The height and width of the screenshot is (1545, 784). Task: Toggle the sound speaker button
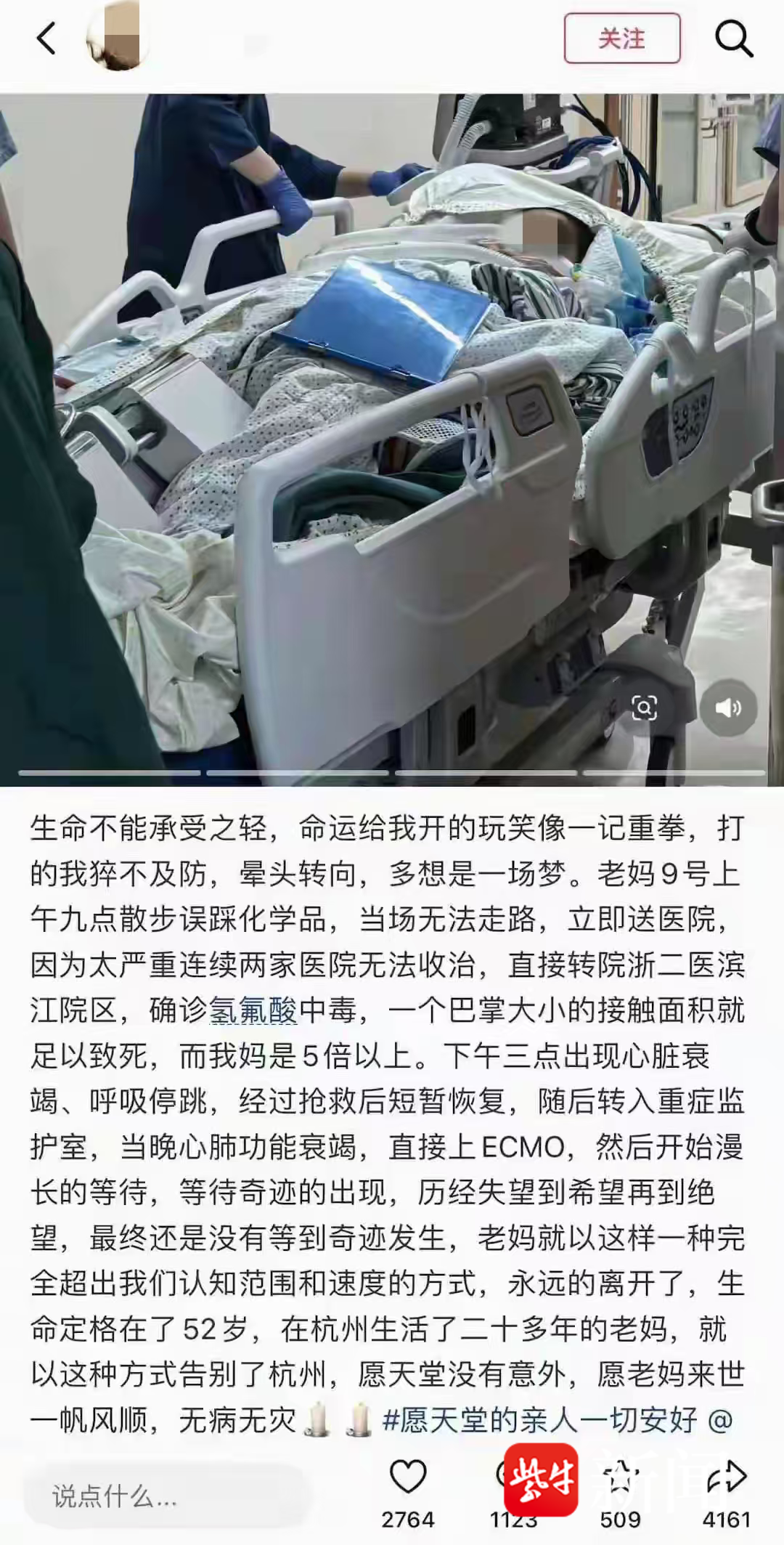point(727,707)
